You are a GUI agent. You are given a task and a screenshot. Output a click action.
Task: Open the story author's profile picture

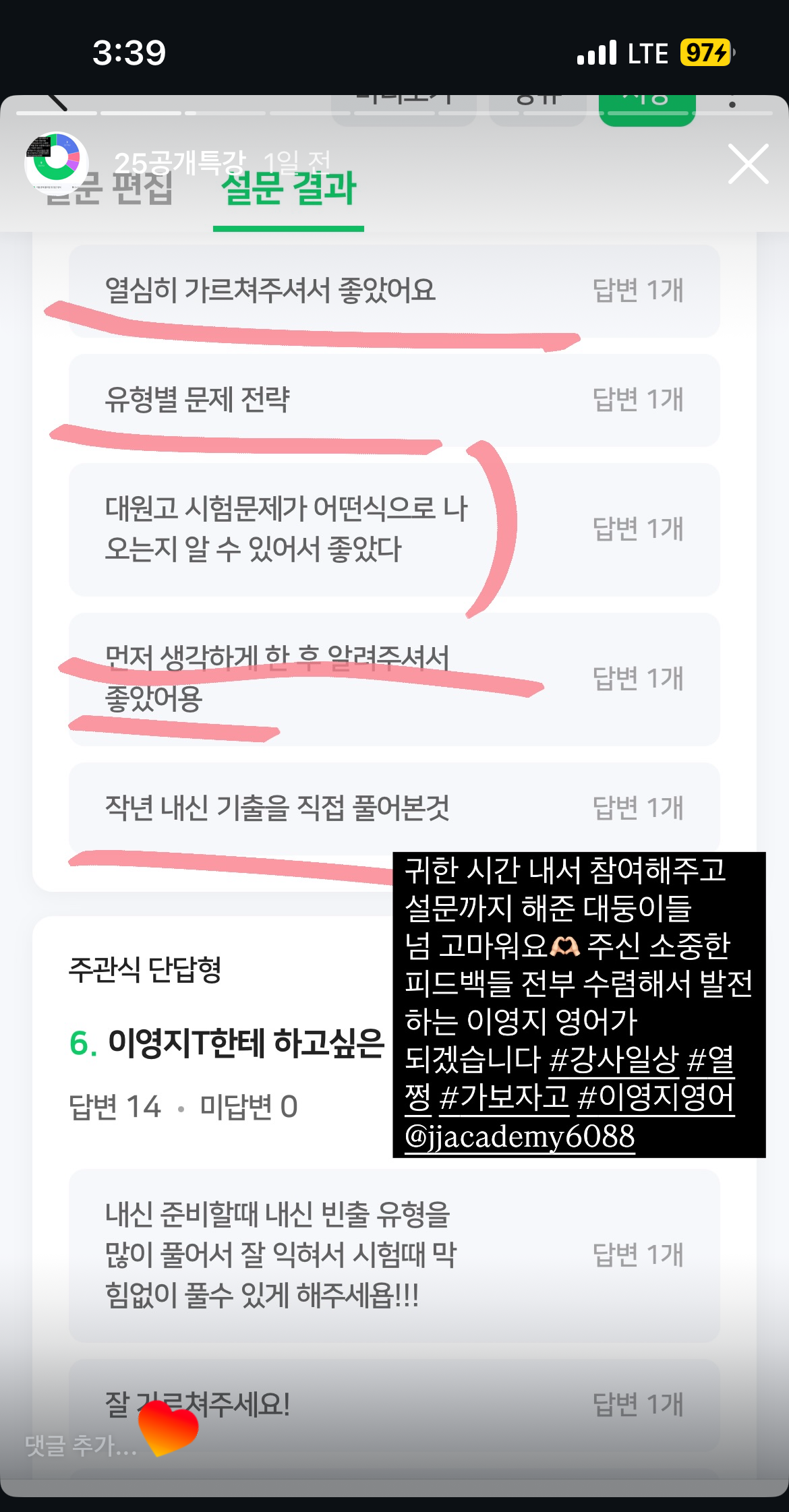[57, 162]
